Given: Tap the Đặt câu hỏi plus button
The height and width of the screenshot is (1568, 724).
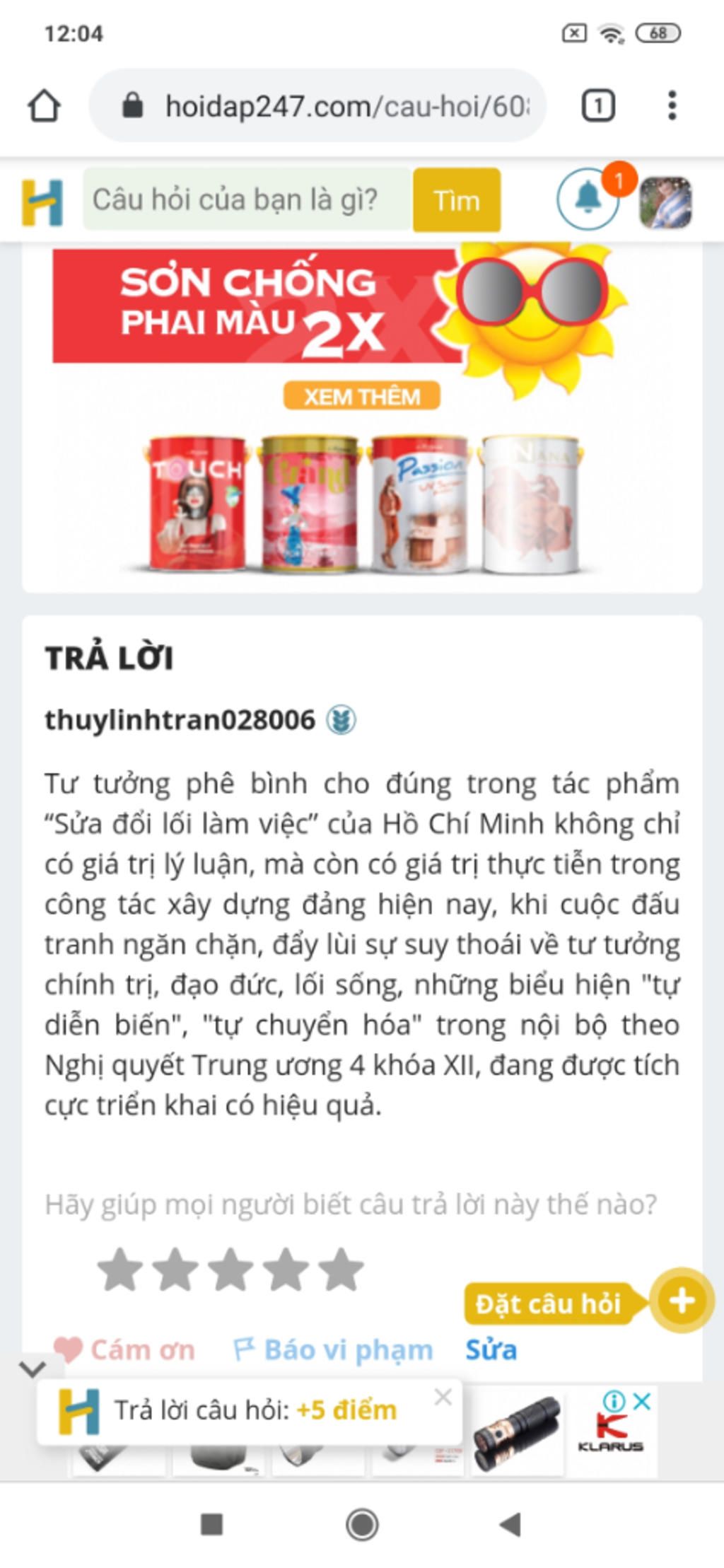Looking at the screenshot, I should tap(681, 1300).
